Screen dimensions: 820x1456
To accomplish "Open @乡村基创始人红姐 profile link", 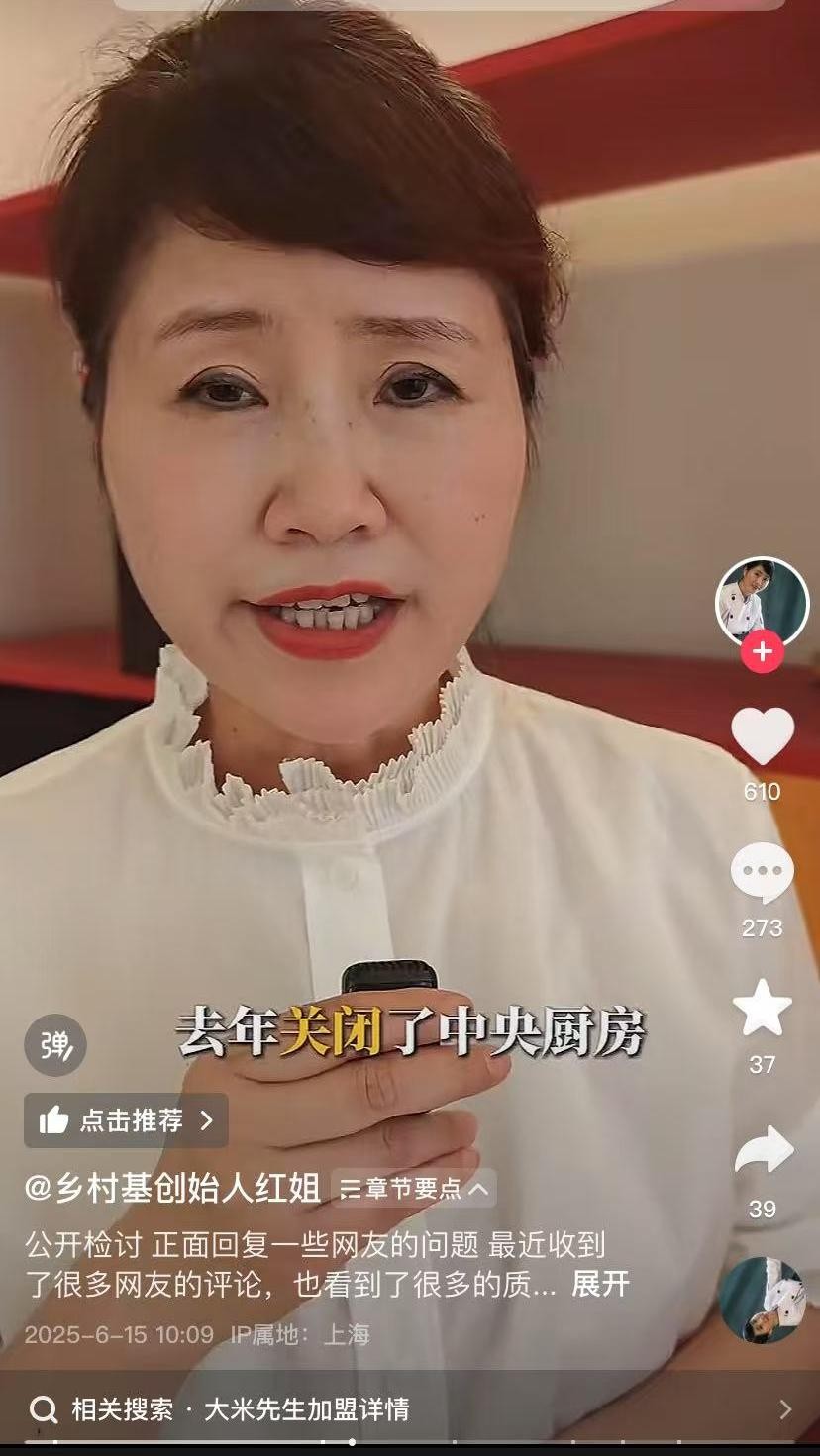I will click(x=172, y=1188).
